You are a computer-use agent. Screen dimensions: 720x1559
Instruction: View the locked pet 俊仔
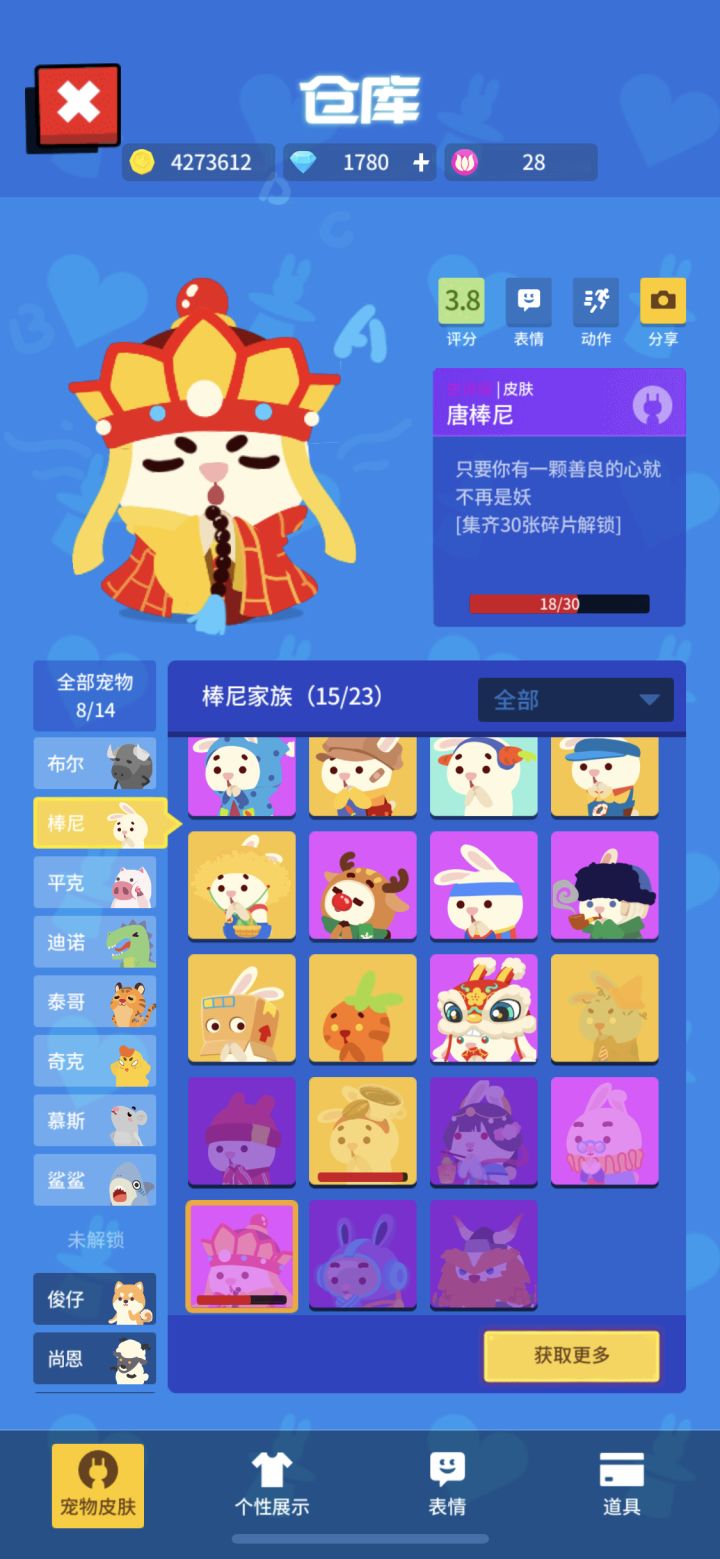pyautogui.click(x=95, y=1298)
